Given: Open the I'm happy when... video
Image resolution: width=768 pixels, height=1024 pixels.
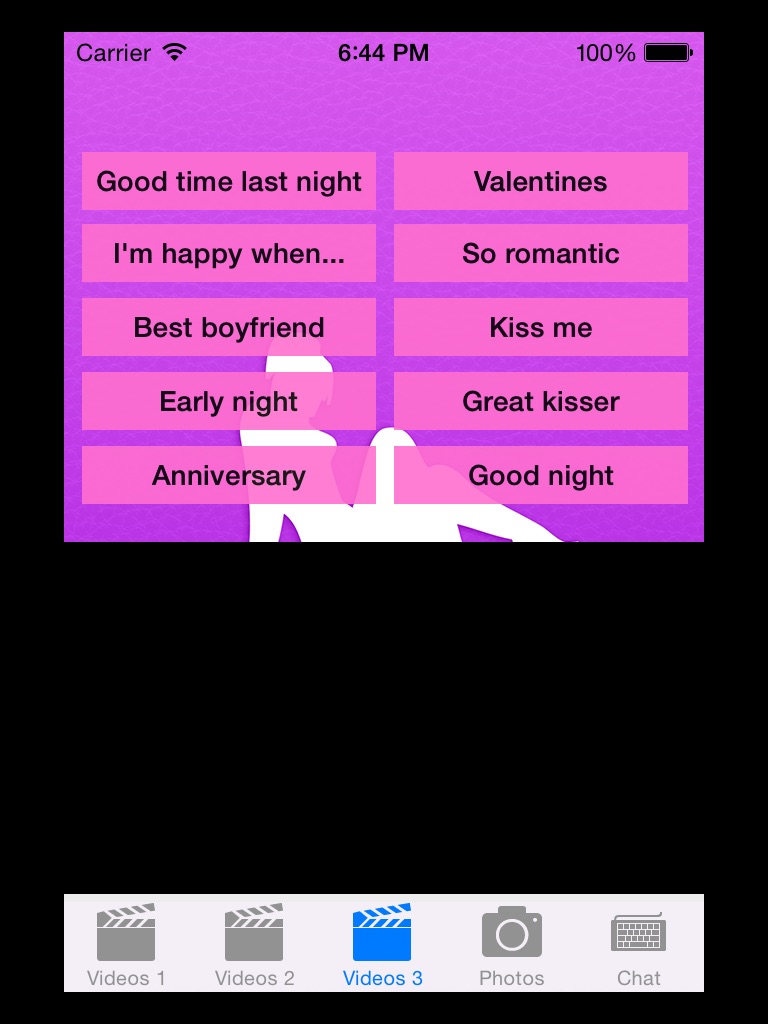Looking at the screenshot, I should [229, 254].
